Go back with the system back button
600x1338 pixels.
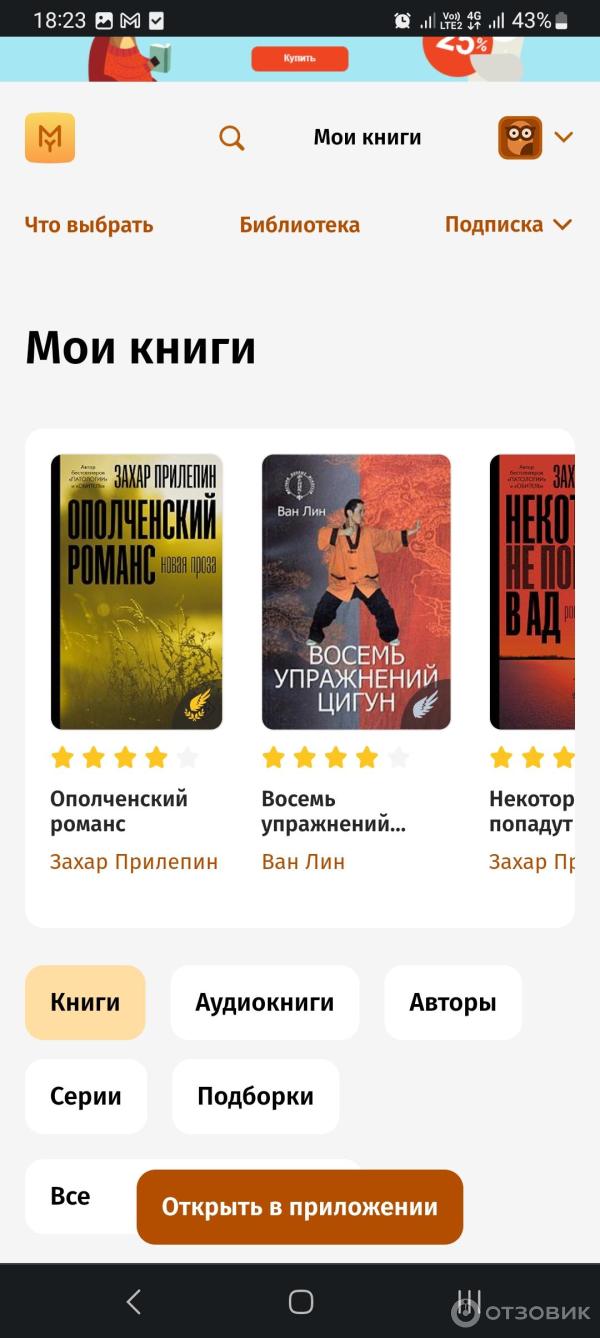(x=133, y=1301)
